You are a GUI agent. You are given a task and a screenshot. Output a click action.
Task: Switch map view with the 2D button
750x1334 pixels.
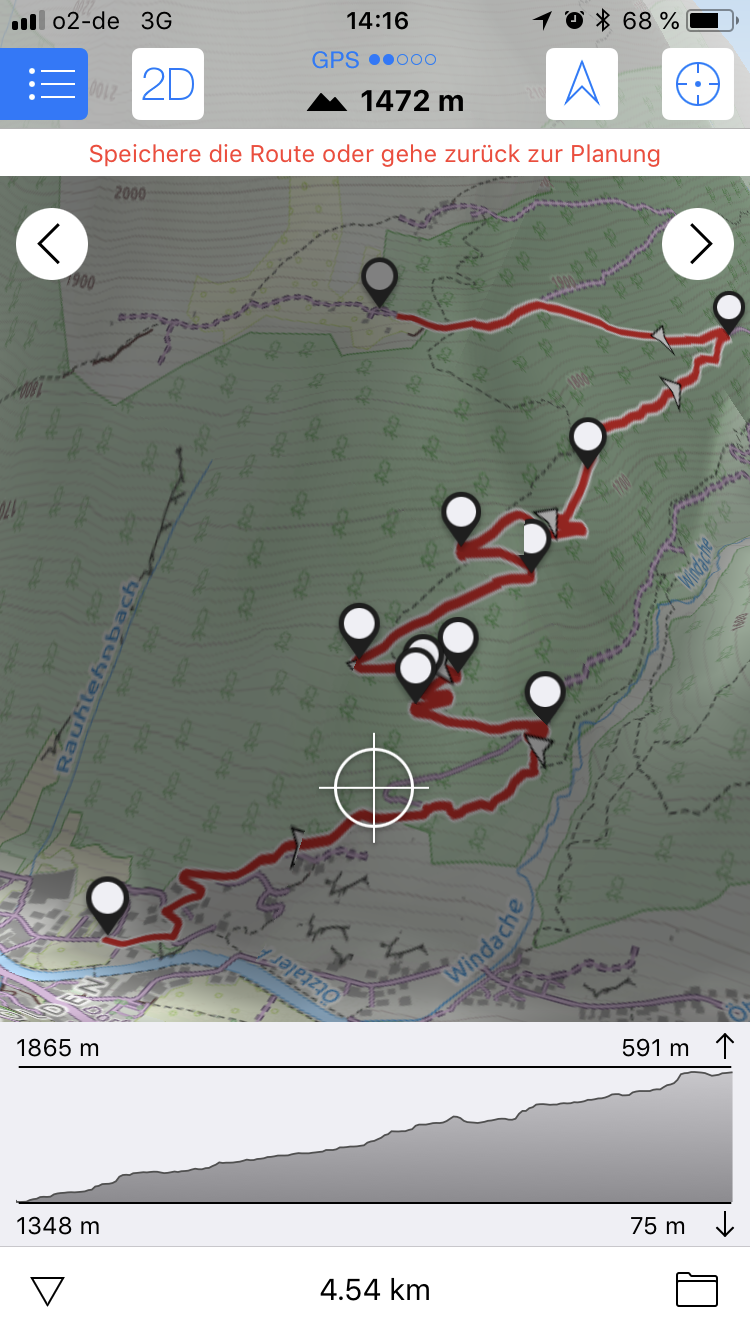[x=168, y=84]
